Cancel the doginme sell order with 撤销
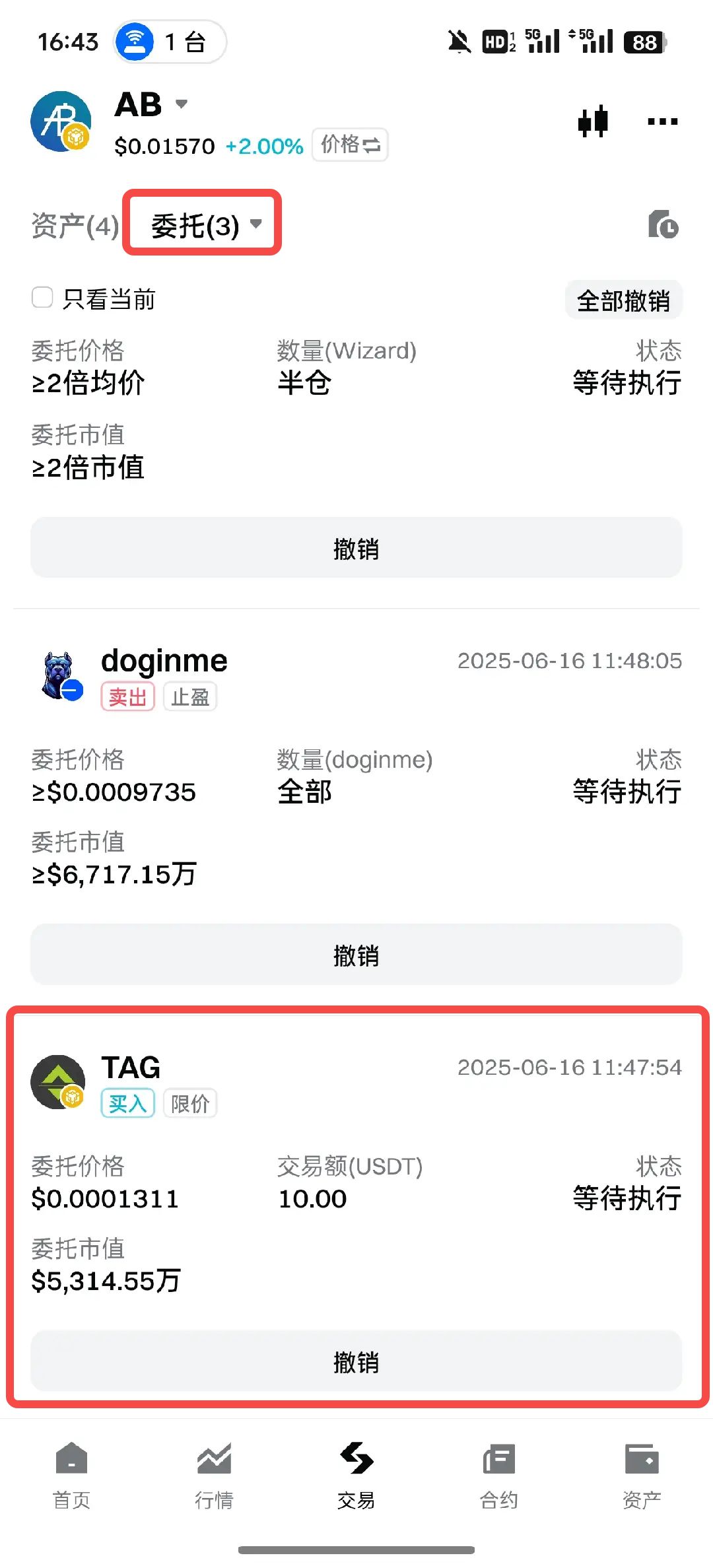This screenshot has height=1568, width=713. (x=356, y=955)
